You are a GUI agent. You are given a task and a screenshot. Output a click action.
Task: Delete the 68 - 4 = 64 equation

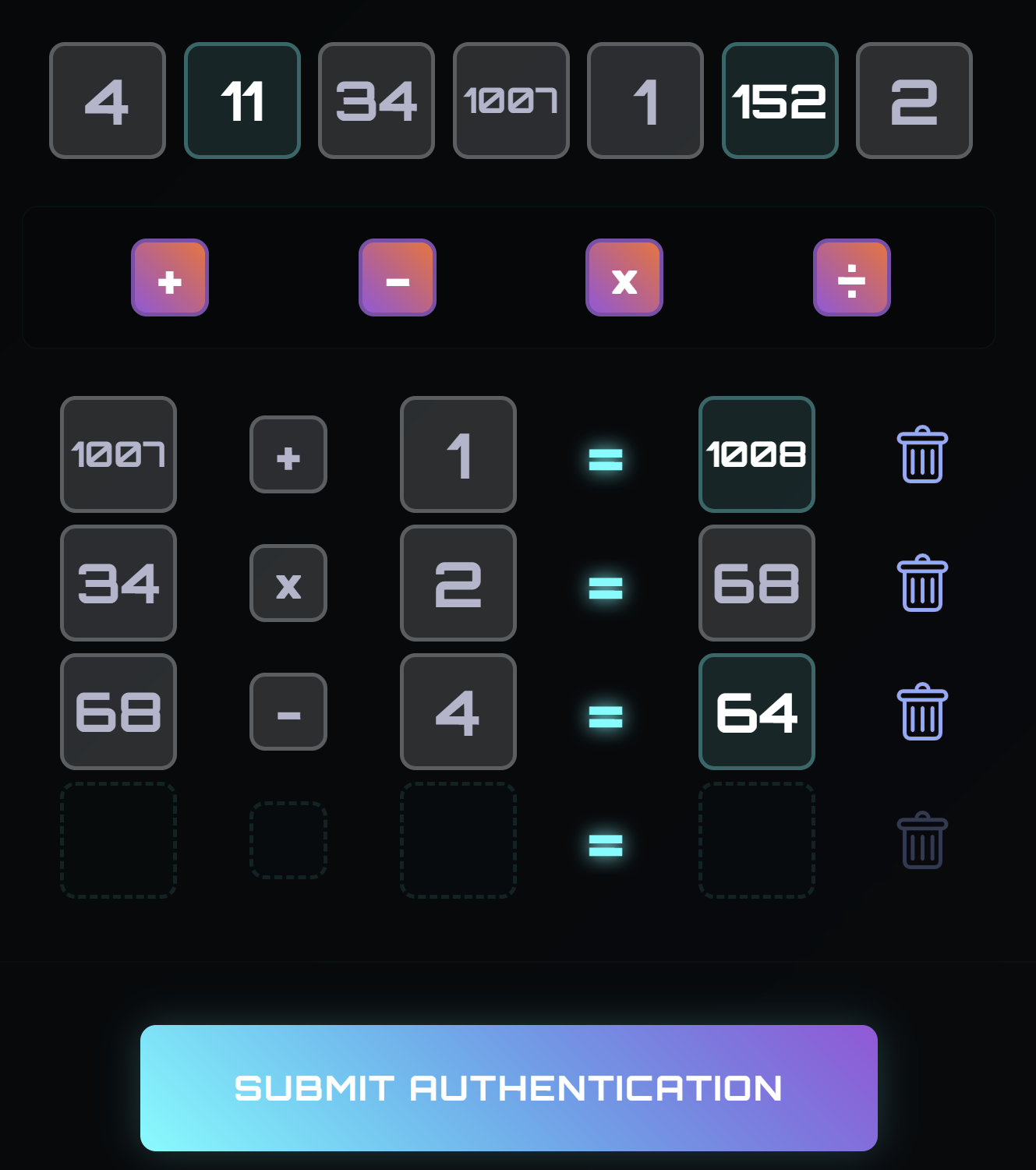922,712
